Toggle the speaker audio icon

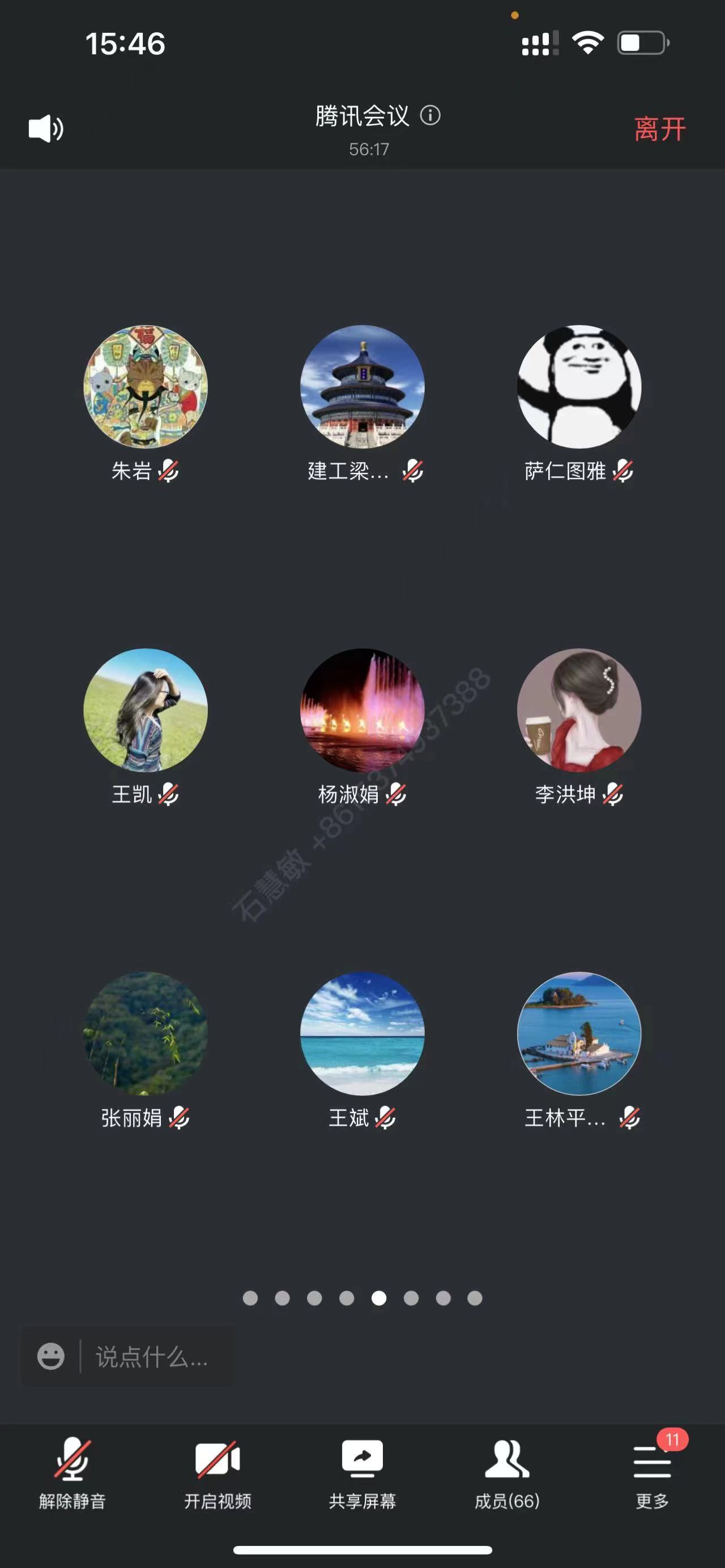coord(46,129)
